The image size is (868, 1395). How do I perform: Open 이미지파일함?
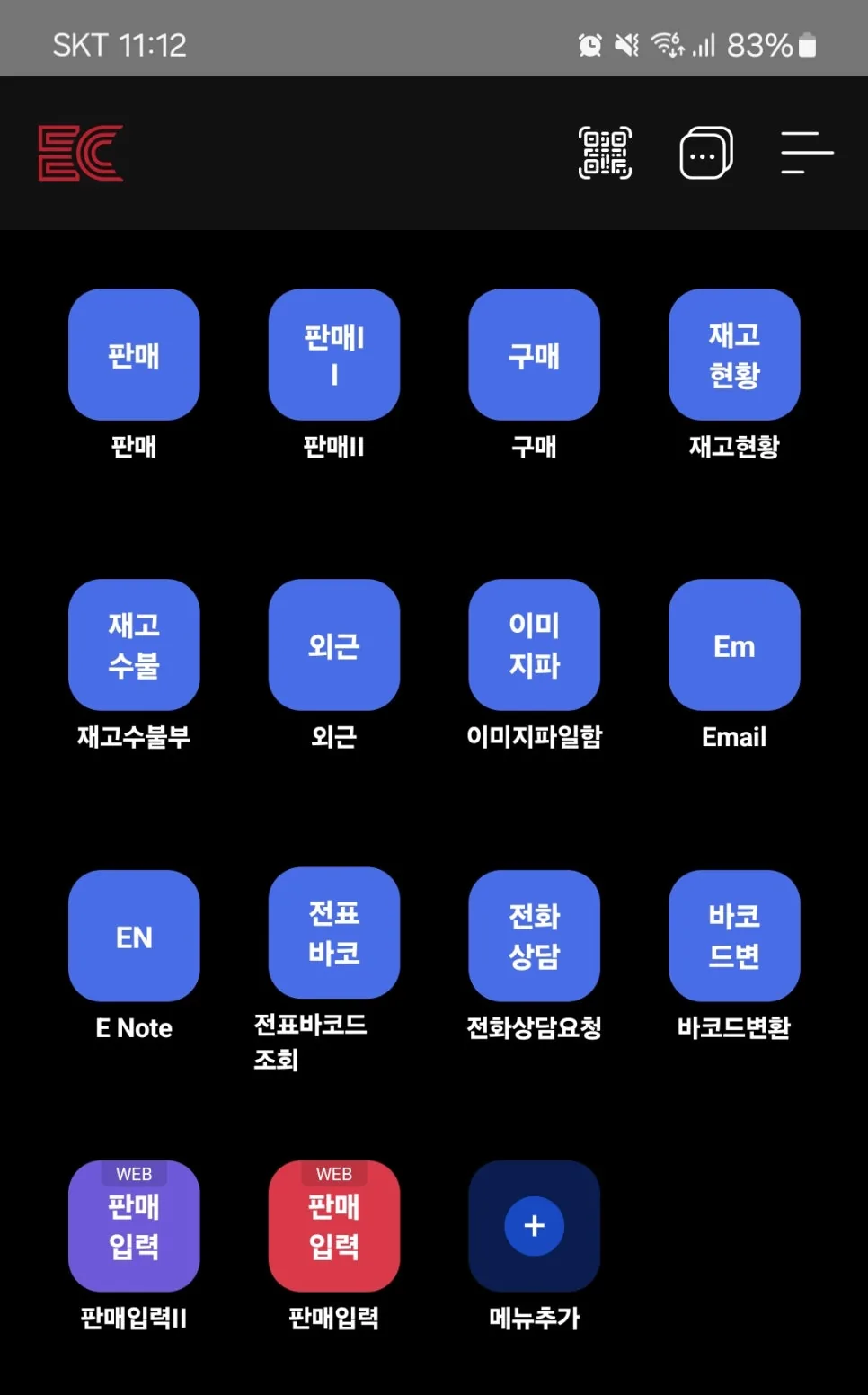tap(534, 644)
